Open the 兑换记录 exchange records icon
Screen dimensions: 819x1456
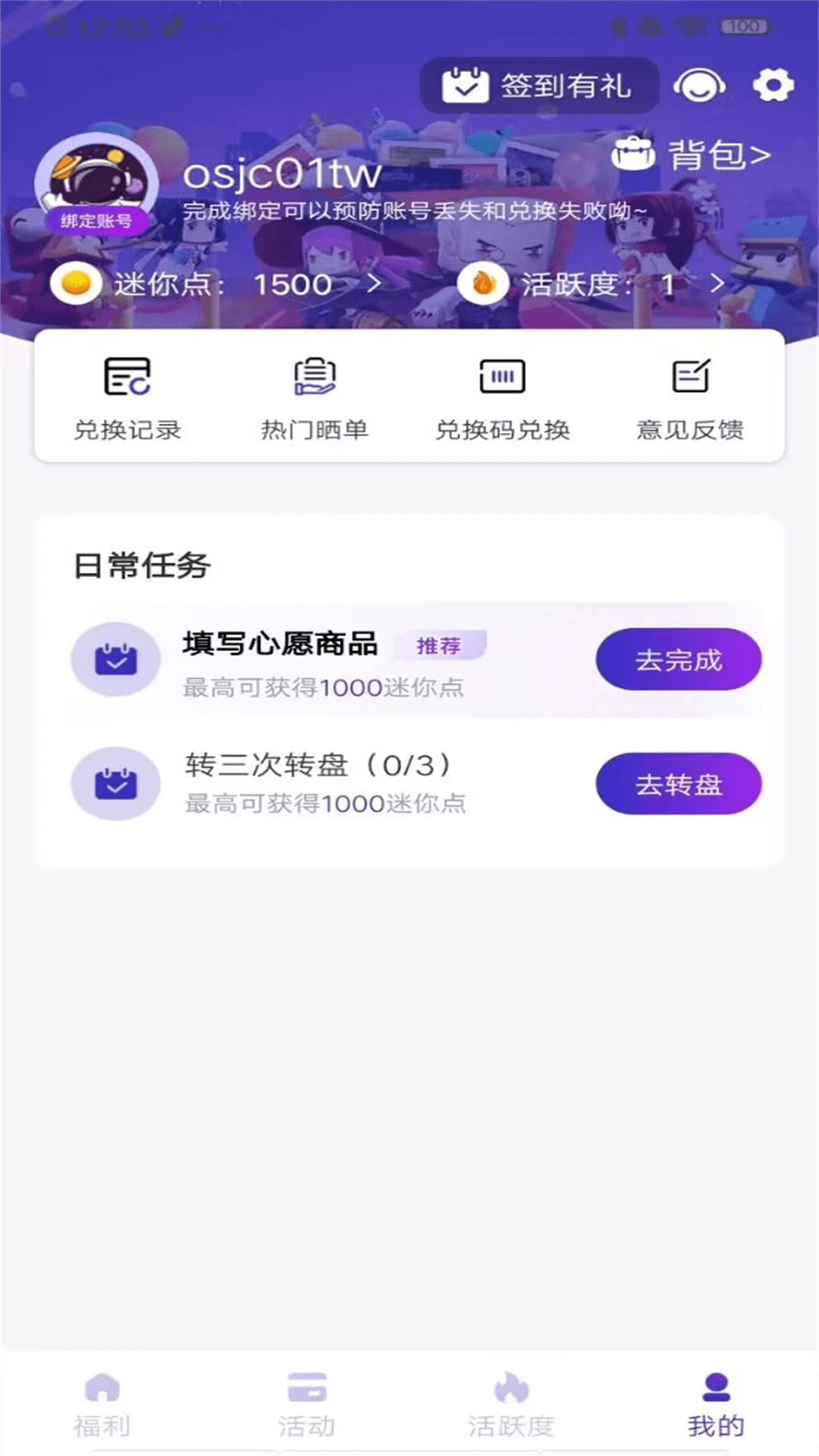[x=127, y=378]
